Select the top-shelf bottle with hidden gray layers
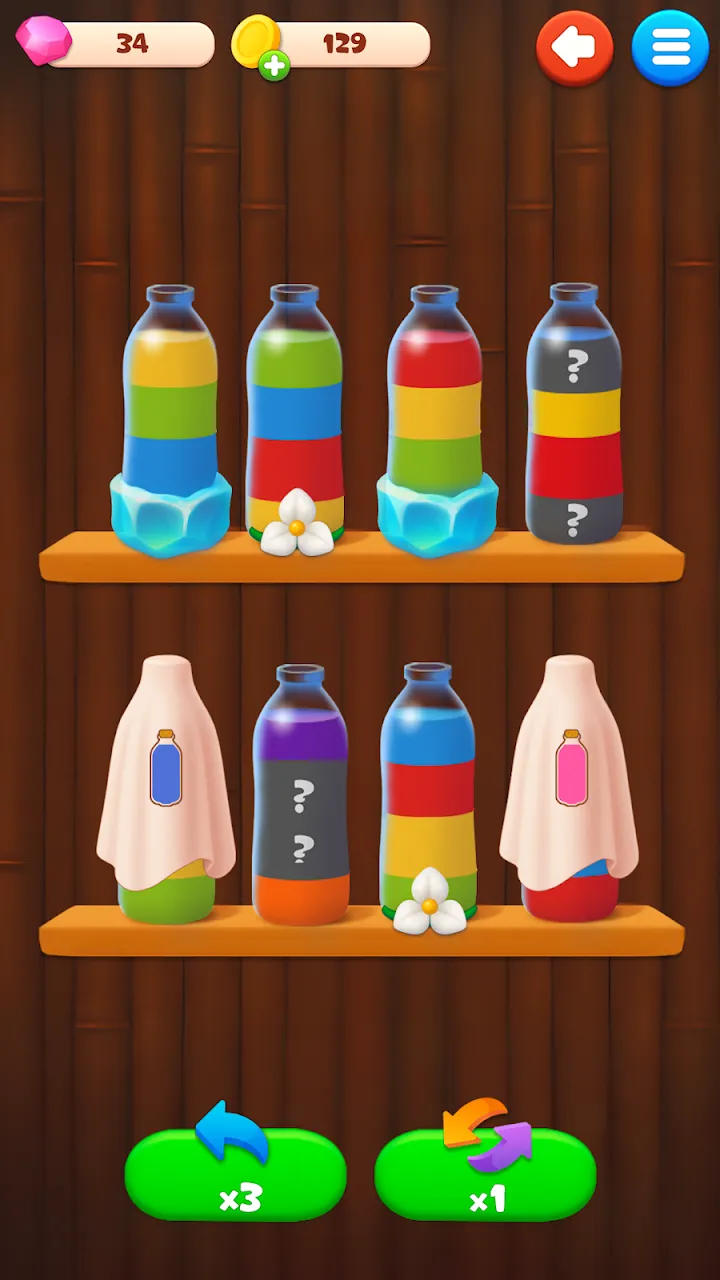The height and width of the screenshot is (1280, 720). click(574, 415)
